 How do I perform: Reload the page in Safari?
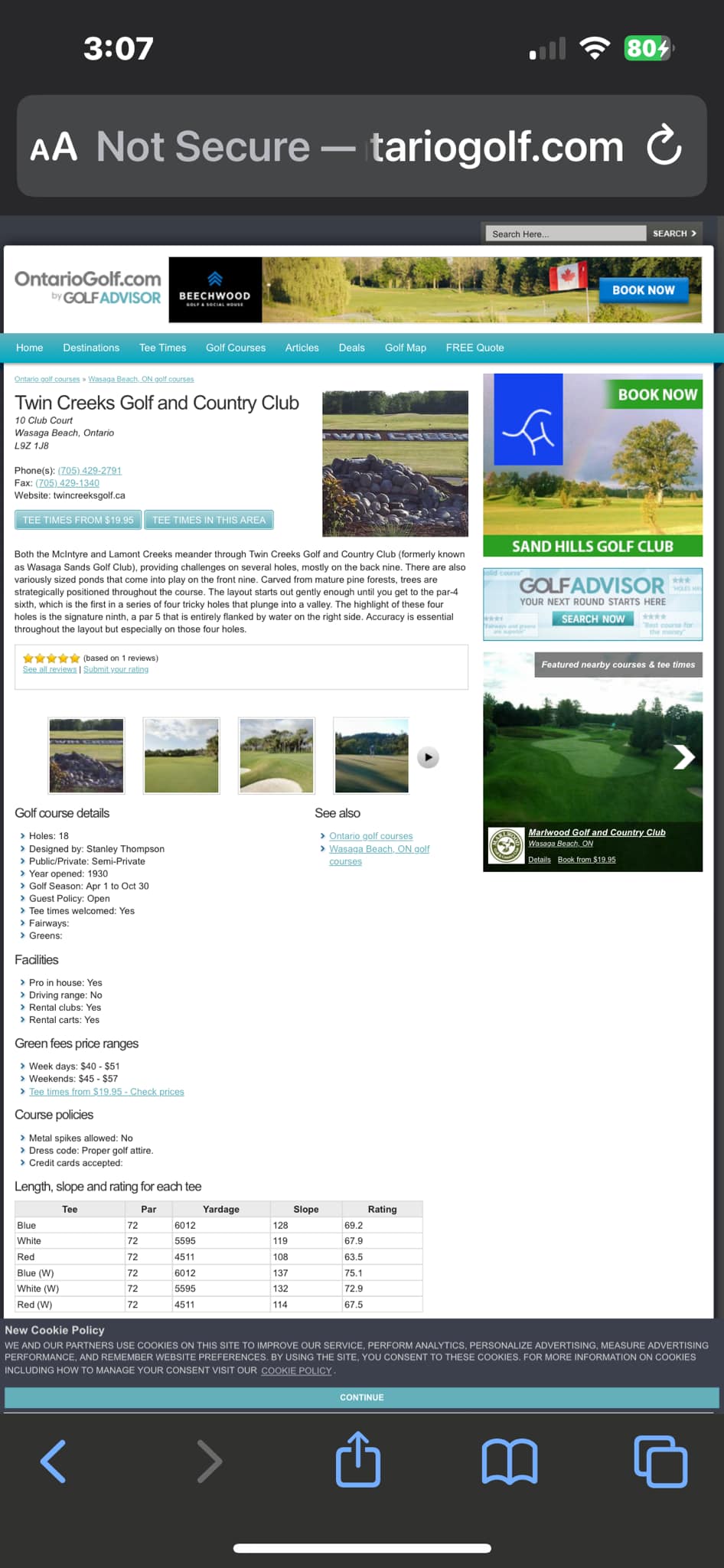(x=664, y=145)
